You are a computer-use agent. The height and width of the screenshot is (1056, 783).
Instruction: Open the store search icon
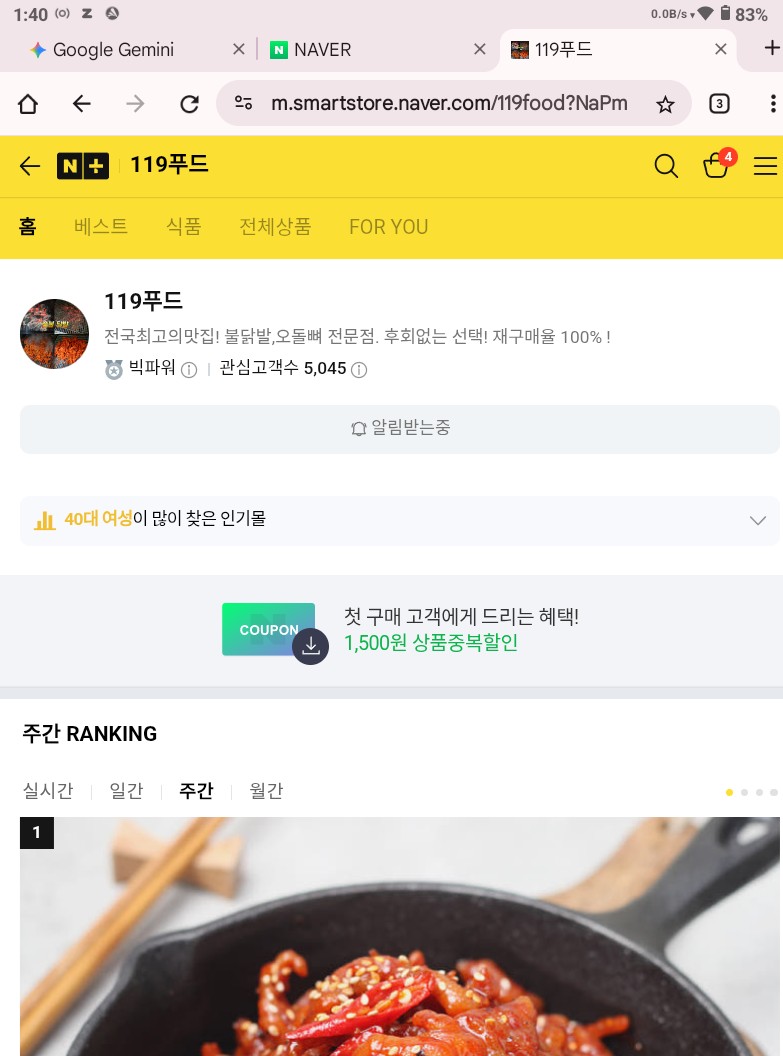(x=666, y=166)
